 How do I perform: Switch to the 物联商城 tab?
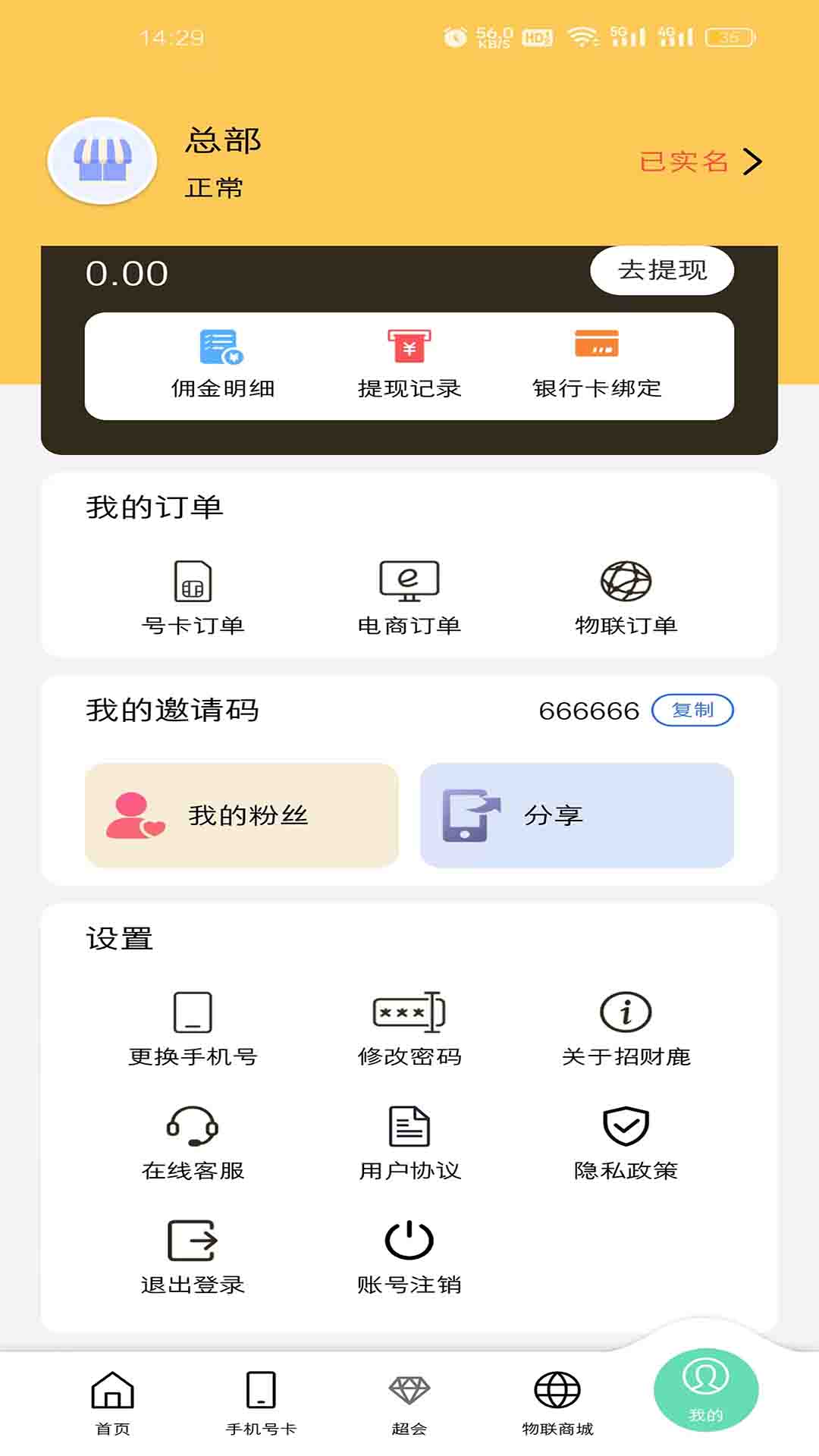[557, 1402]
